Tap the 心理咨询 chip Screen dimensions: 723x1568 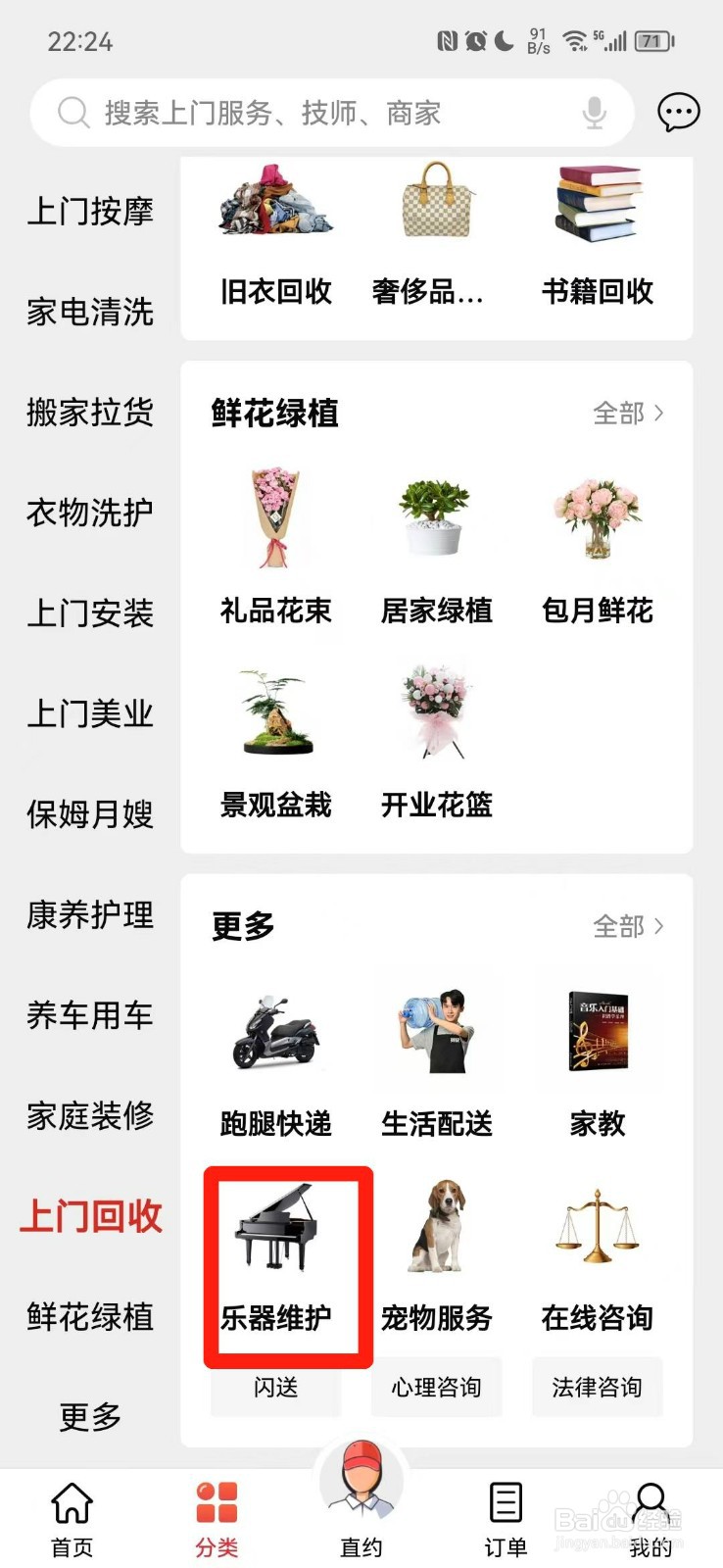coord(437,1387)
